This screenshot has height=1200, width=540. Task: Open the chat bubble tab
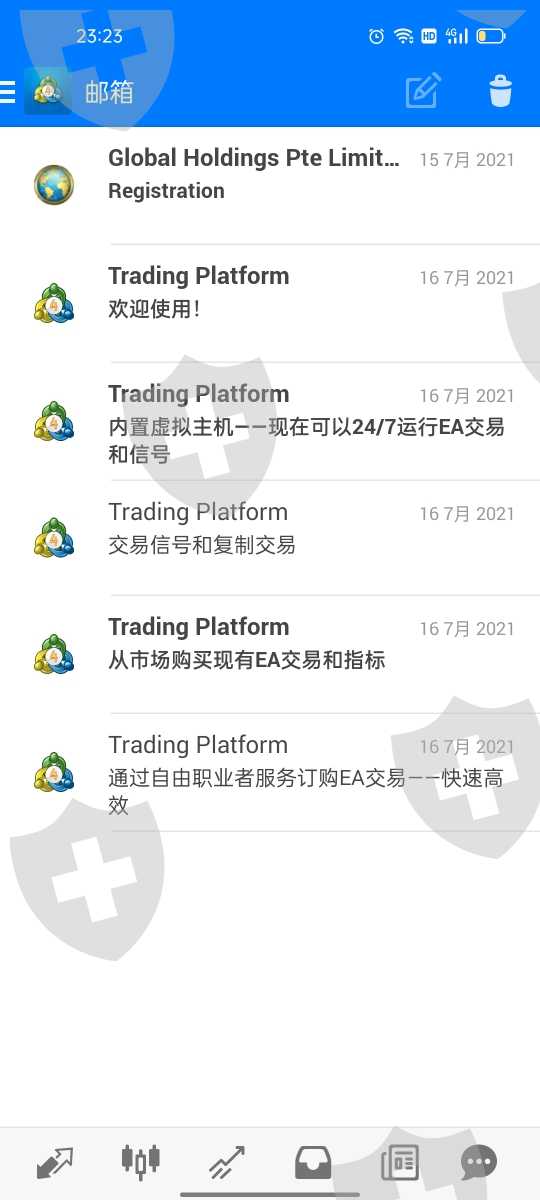(x=478, y=1163)
